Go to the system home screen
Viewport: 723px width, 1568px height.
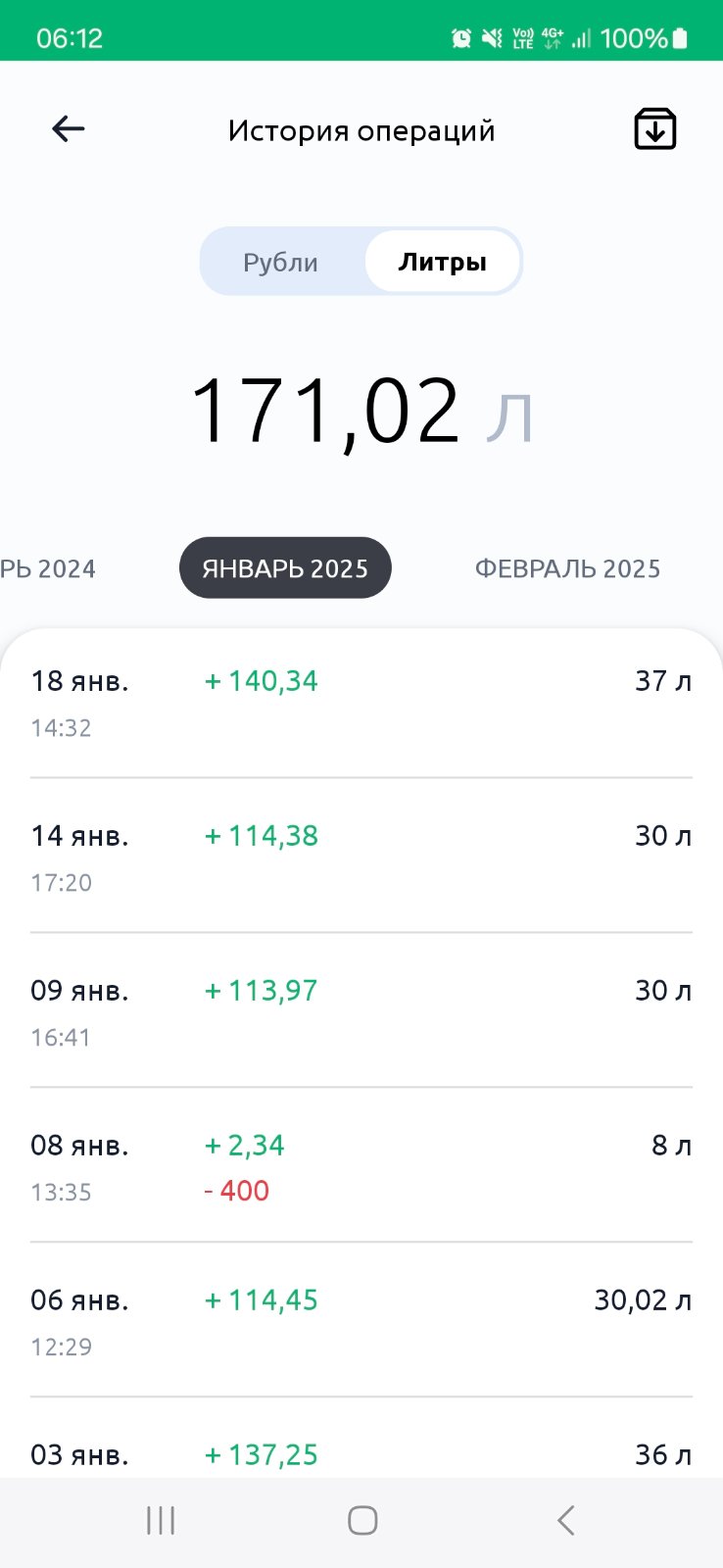(x=362, y=1520)
